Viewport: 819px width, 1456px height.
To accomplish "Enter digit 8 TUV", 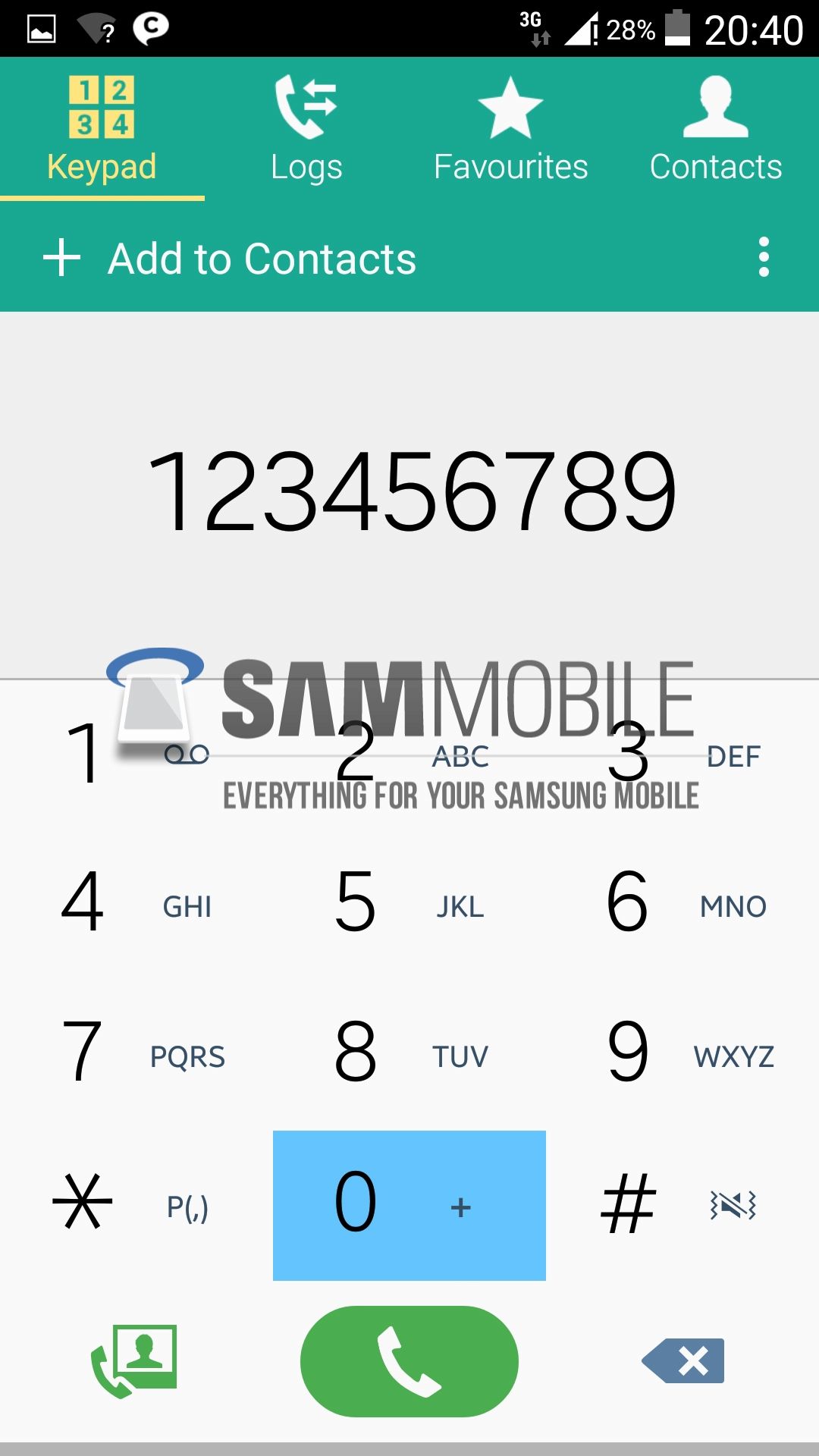I will click(x=409, y=1053).
